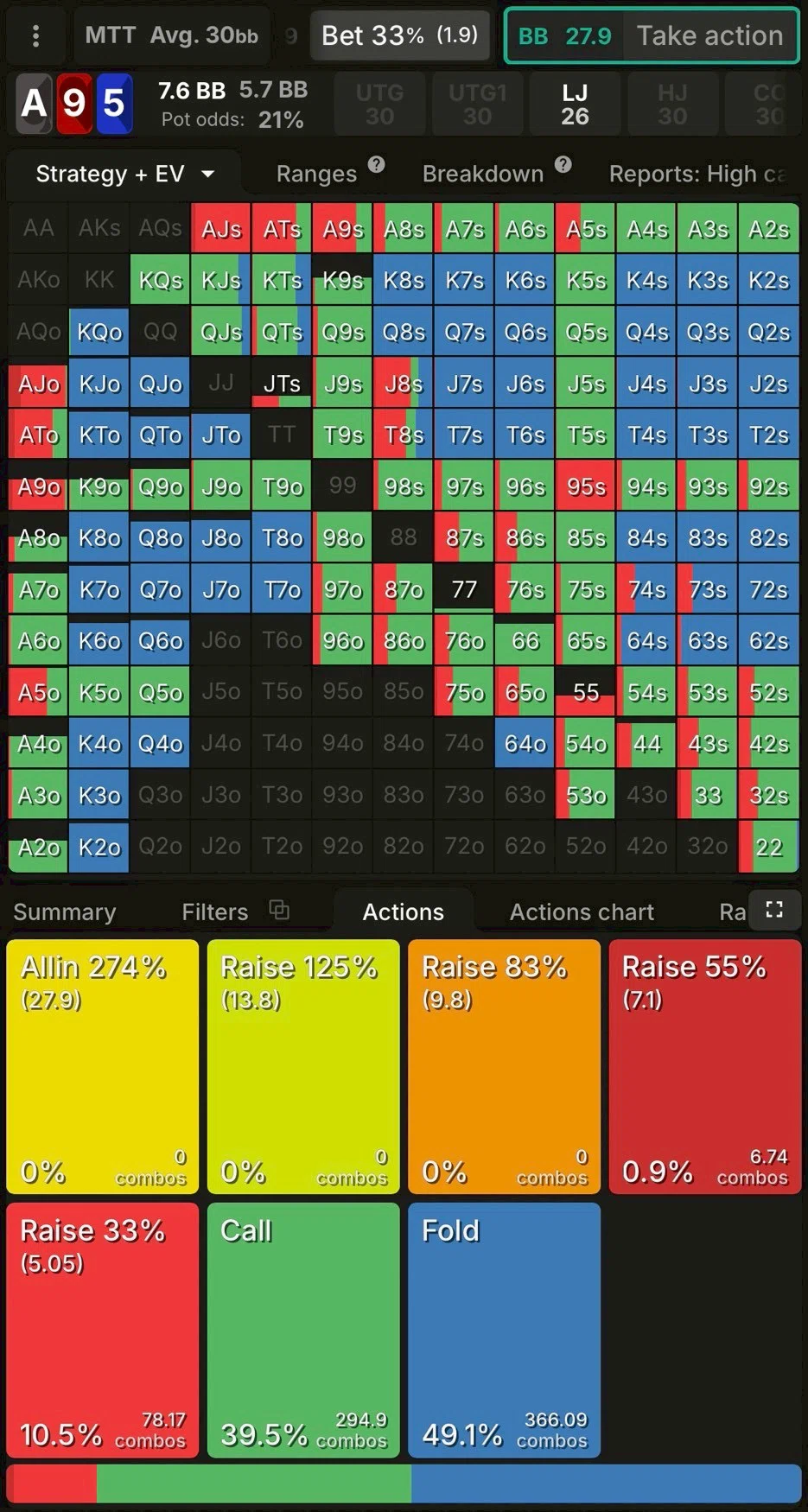
Task: Switch to the Breakdown tab
Action: pos(483,174)
